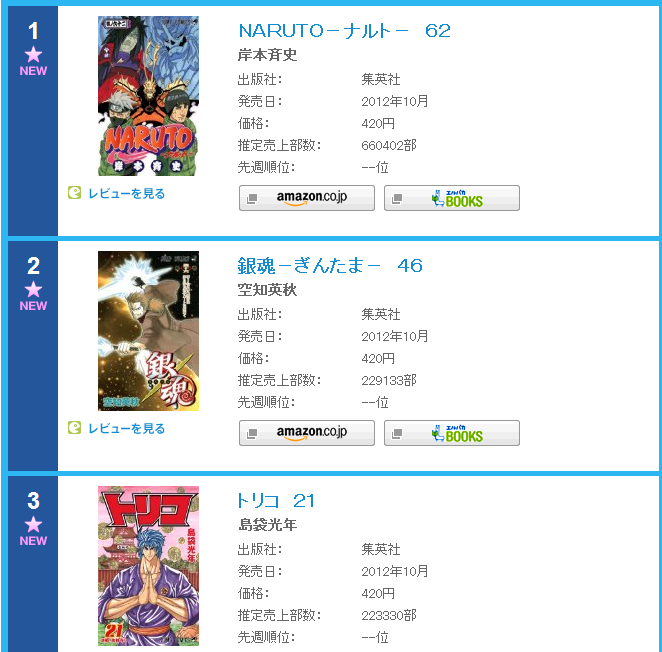This screenshot has width=662, height=652.
Task: Open the トリコ 21 title link
Action: click(276, 500)
